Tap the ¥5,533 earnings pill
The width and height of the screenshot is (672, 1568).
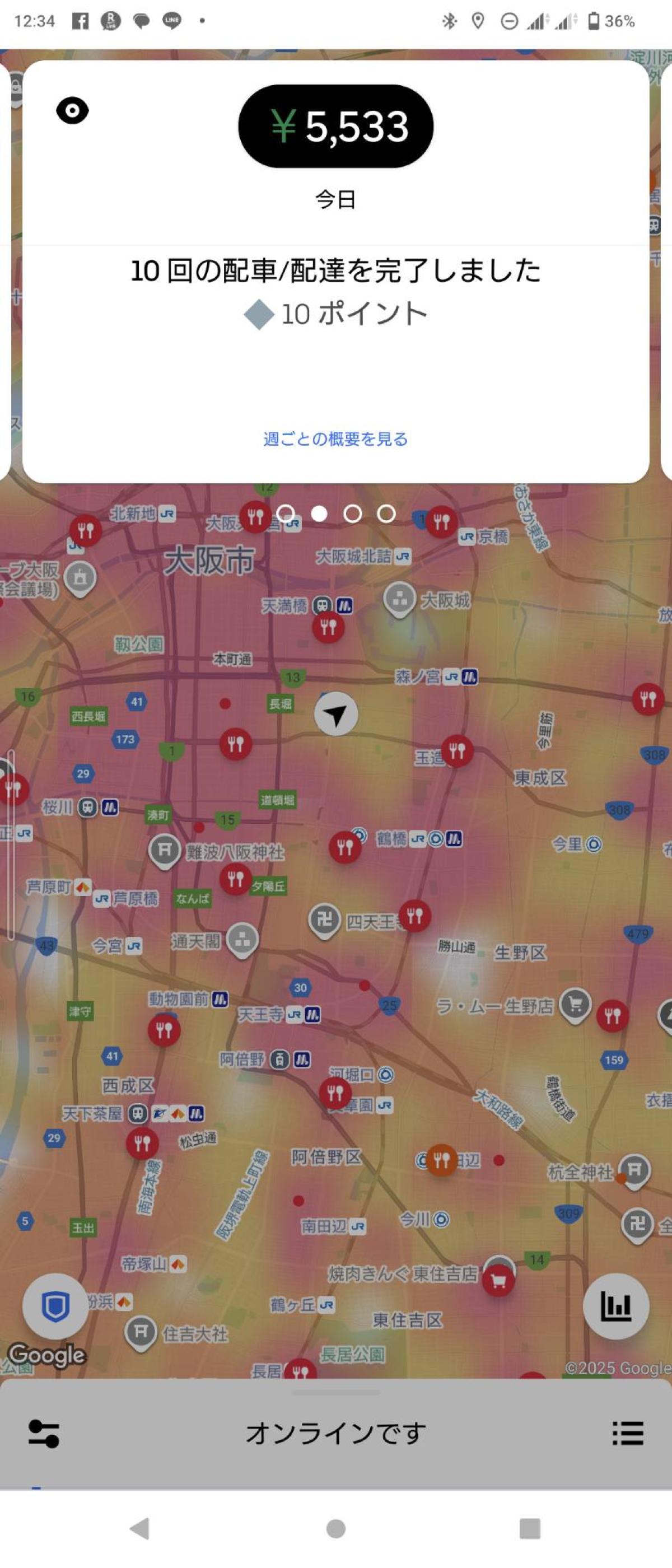335,126
